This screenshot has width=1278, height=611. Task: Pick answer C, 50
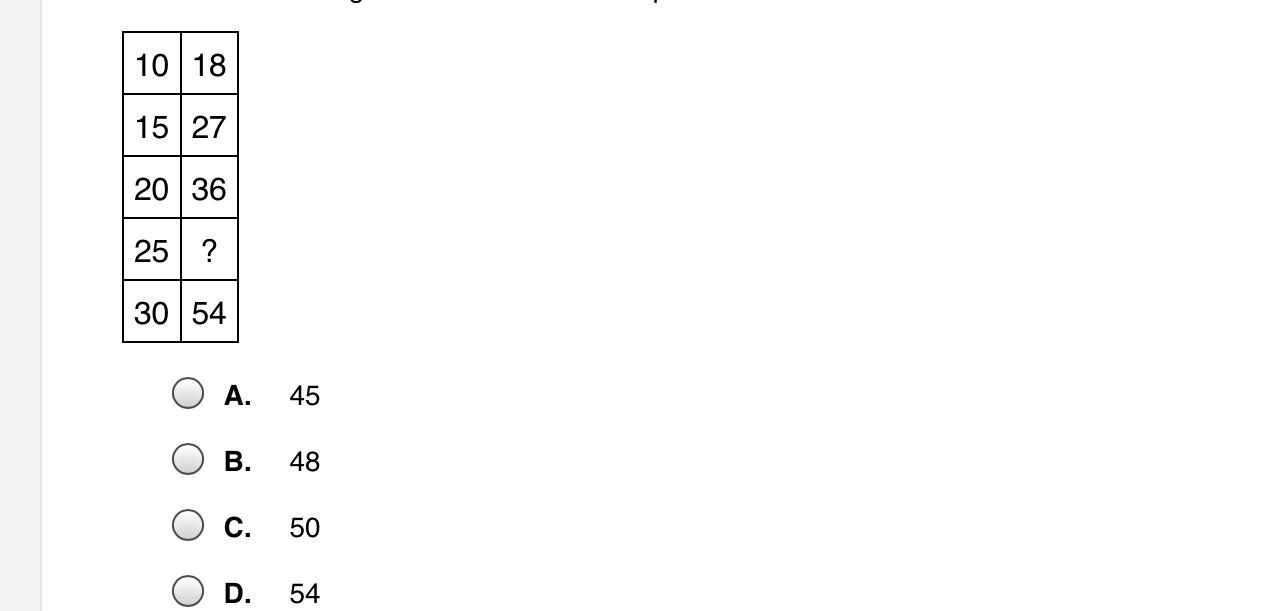[188, 525]
